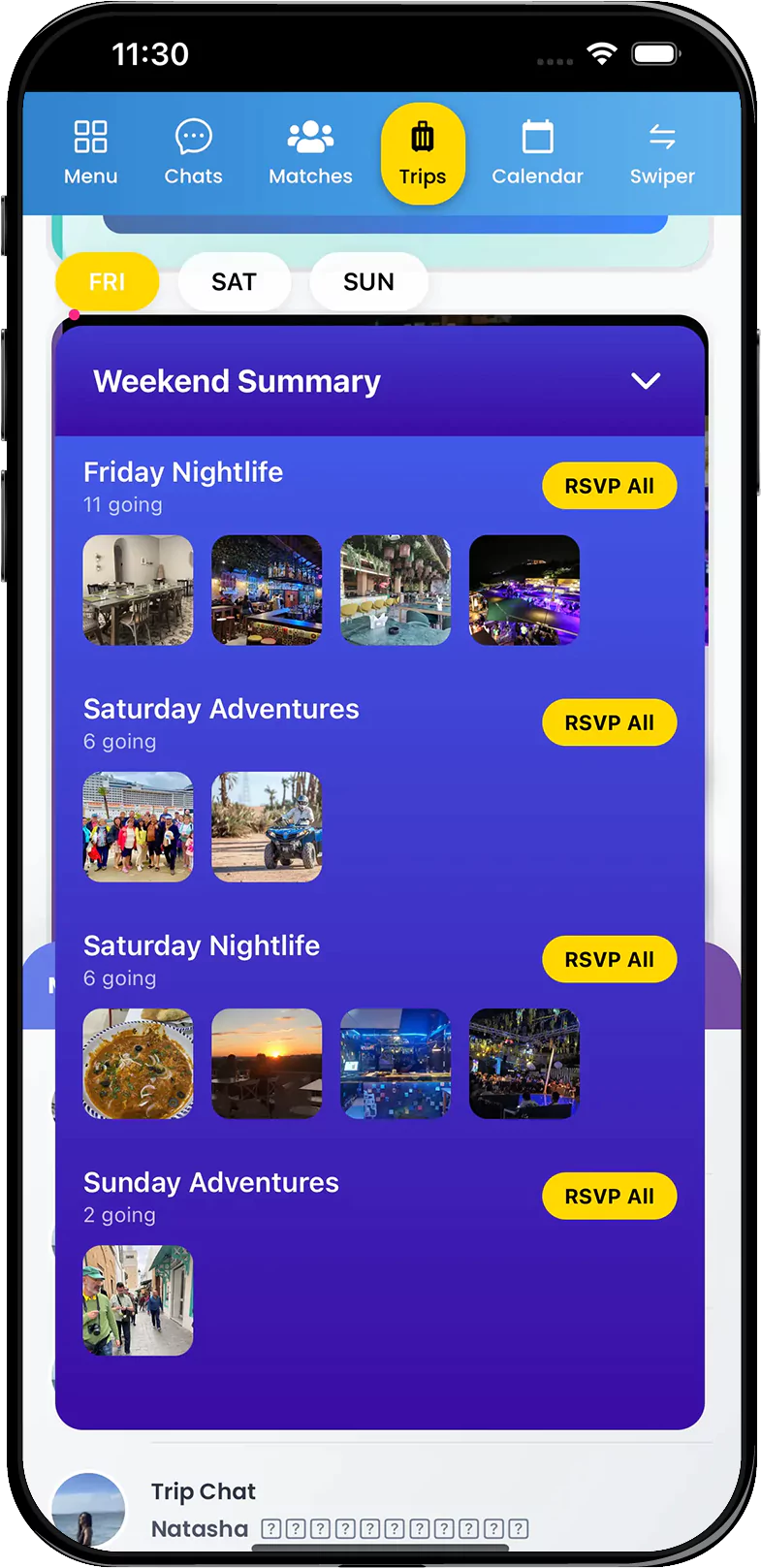Image resolution: width=761 pixels, height=1568 pixels.
Task: Switch to the Swiper tab
Action: (662, 152)
